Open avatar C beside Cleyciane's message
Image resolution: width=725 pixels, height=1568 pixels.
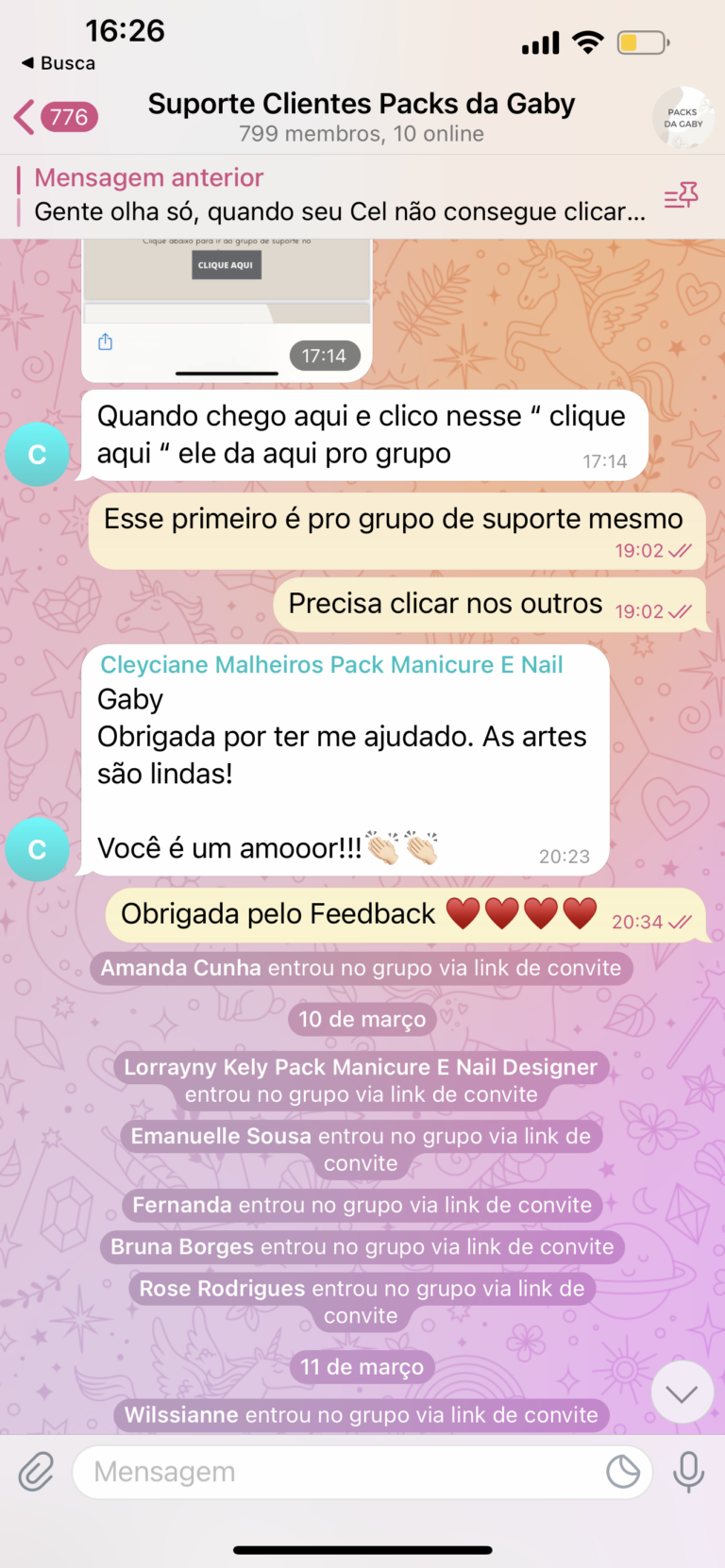[37, 849]
